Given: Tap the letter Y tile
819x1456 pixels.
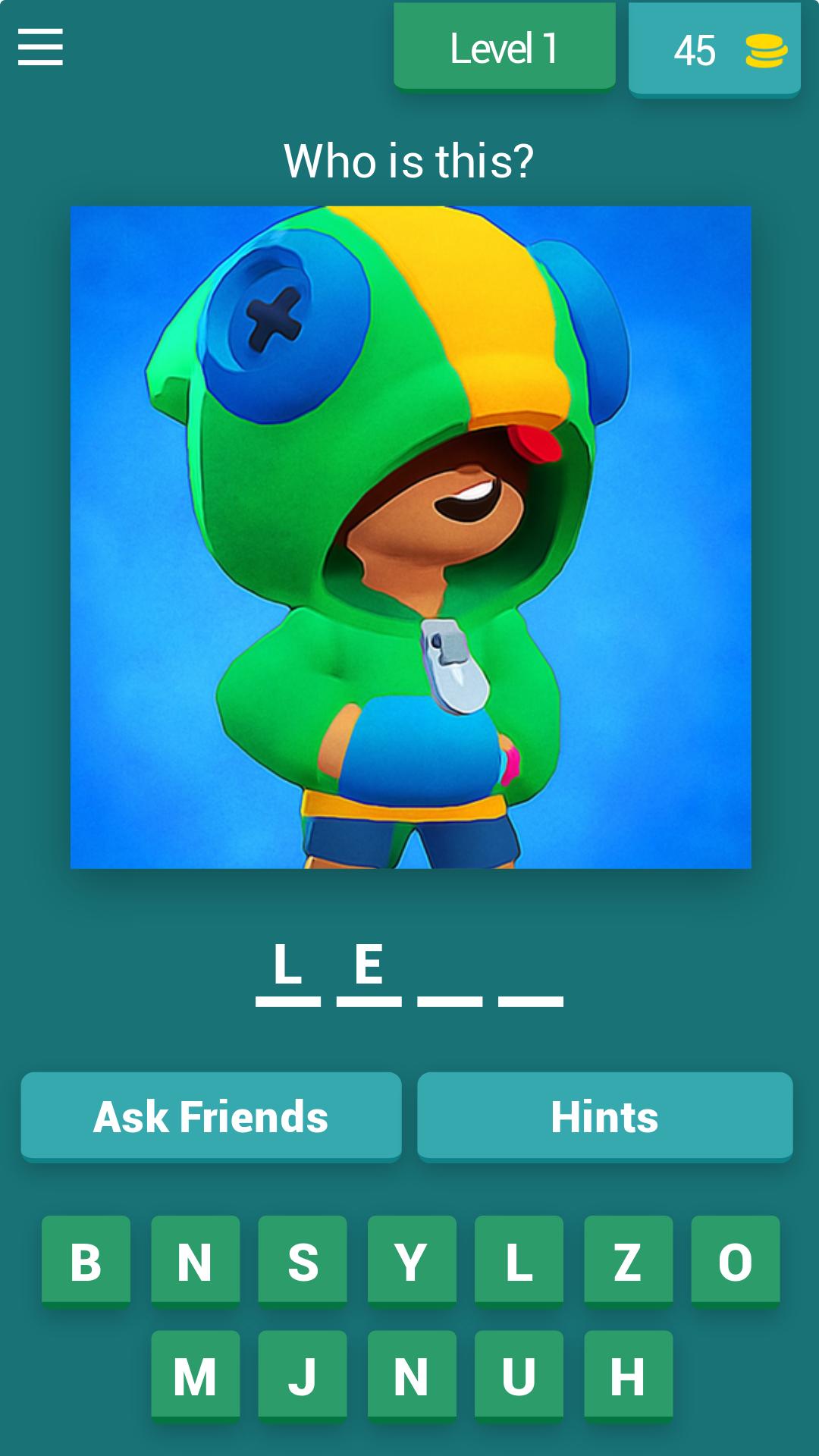Looking at the screenshot, I should [412, 1262].
